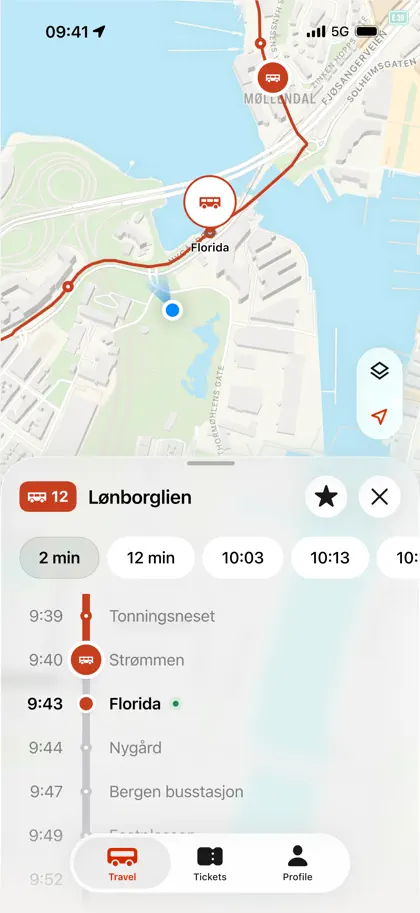Switch to the Tickets tab
The height and width of the screenshot is (913, 420).
tap(210, 865)
